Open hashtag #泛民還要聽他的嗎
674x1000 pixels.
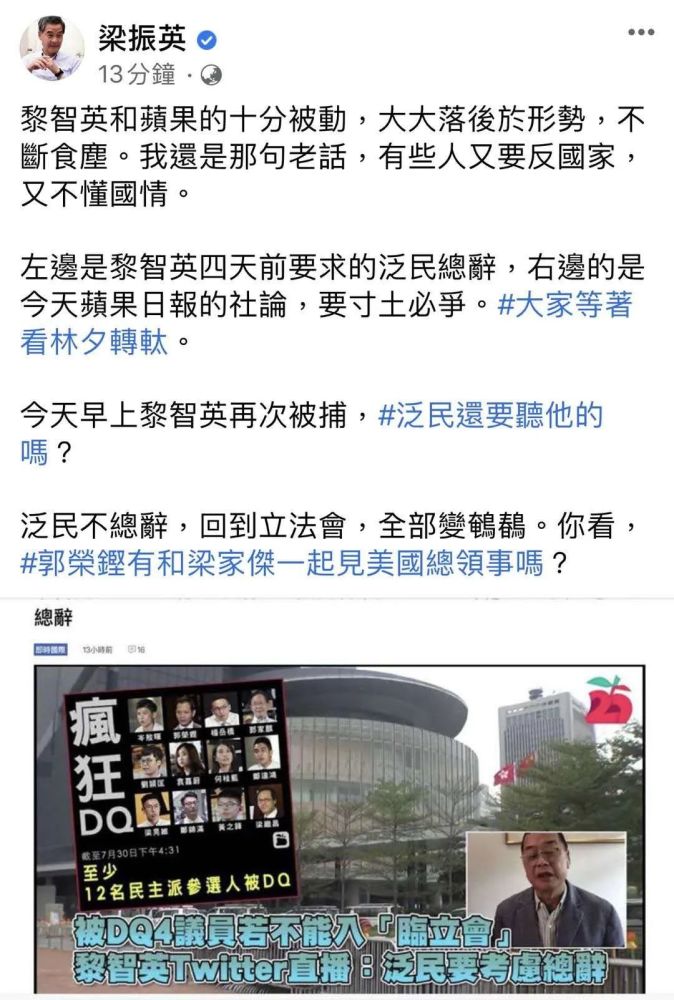490,414
